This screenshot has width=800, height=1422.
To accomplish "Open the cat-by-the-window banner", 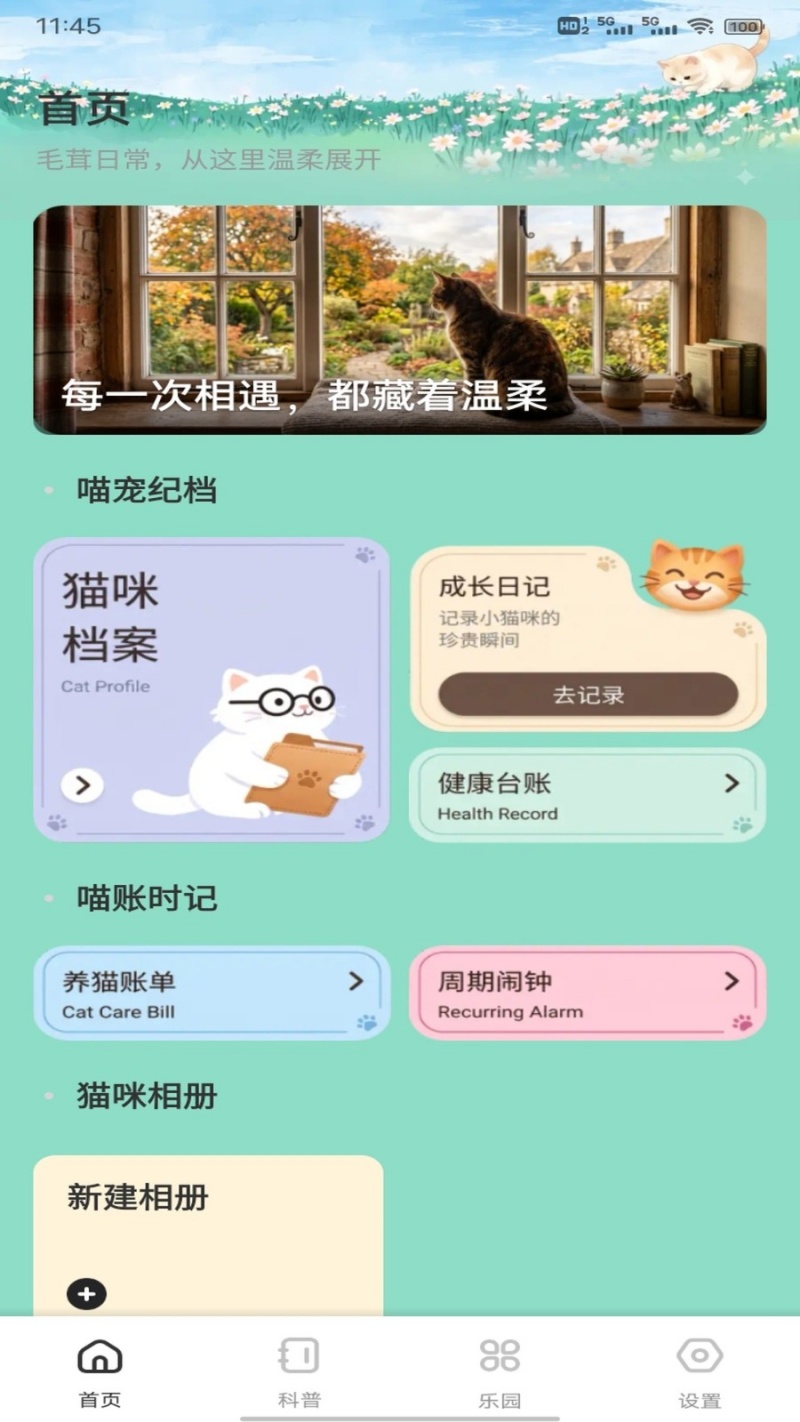I will [x=400, y=320].
